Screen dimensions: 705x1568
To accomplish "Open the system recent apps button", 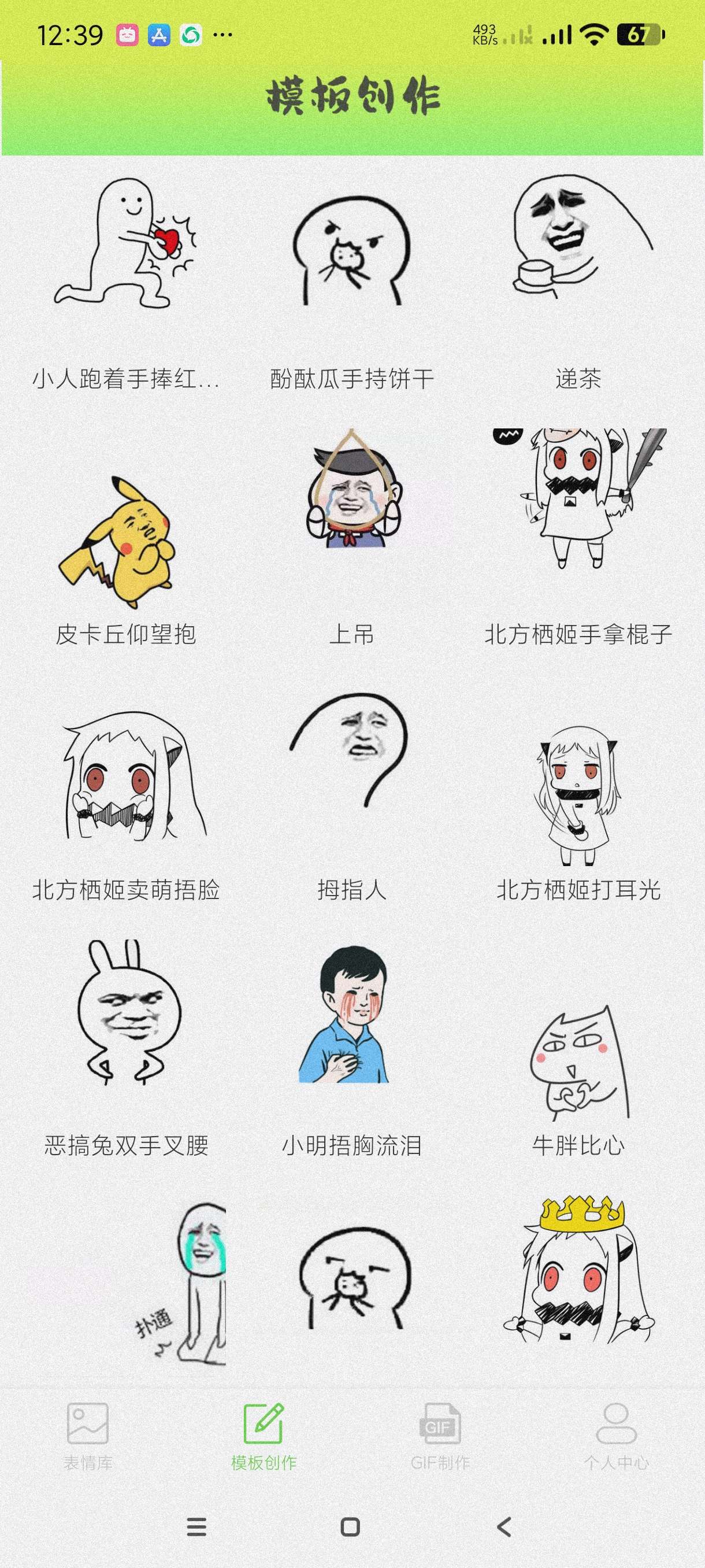I will point(196,1527).
